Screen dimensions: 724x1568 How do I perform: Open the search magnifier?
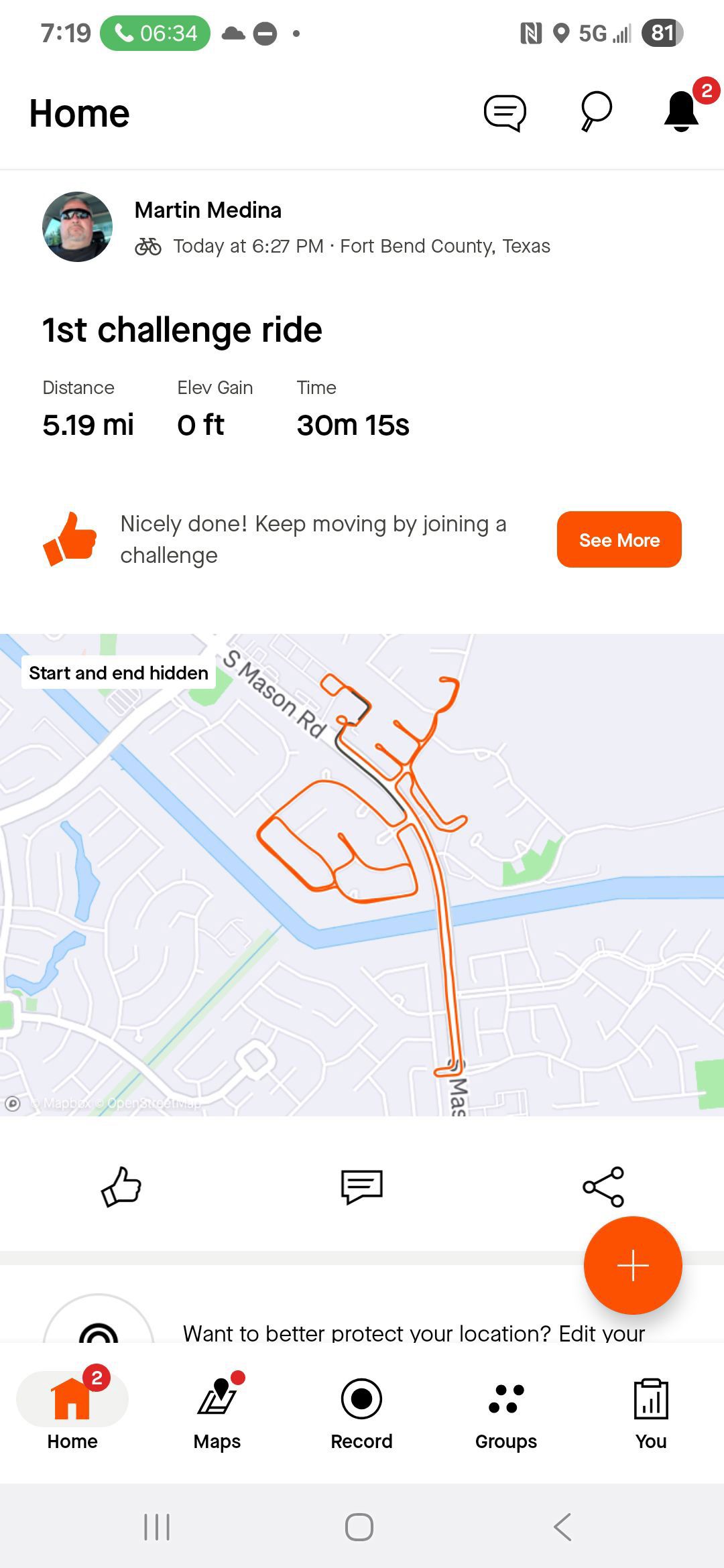click(x=595, y=111)
